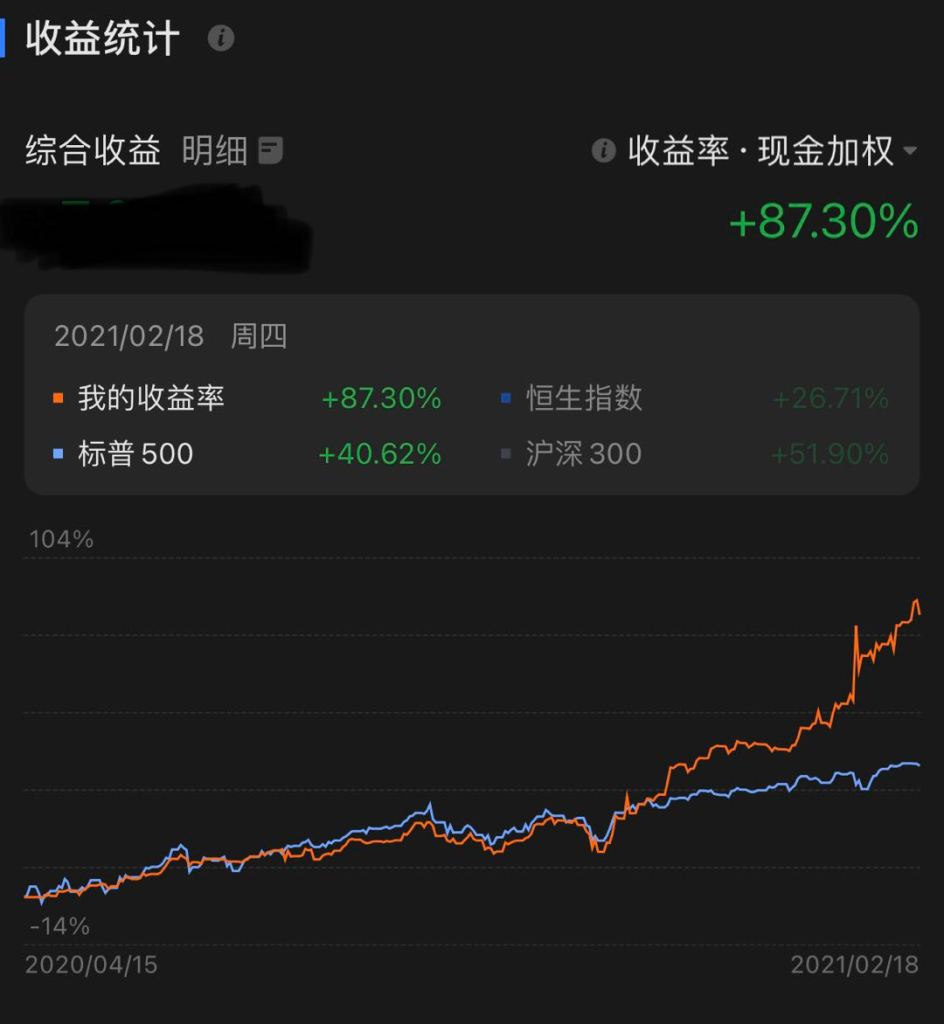Open the 明细 details link
Viewport: 944px width, 1024px height.
[x=232, y=151]
